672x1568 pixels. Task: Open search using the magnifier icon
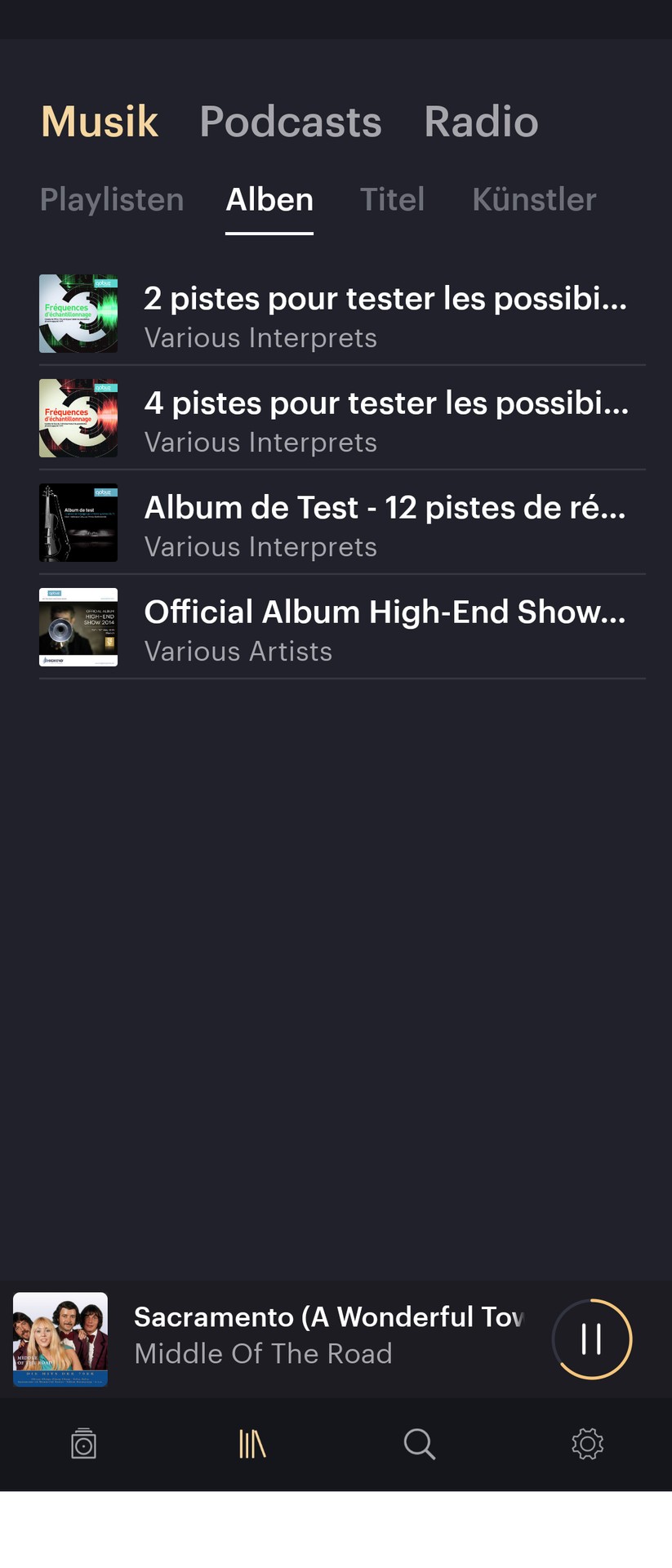point(419,1443)
